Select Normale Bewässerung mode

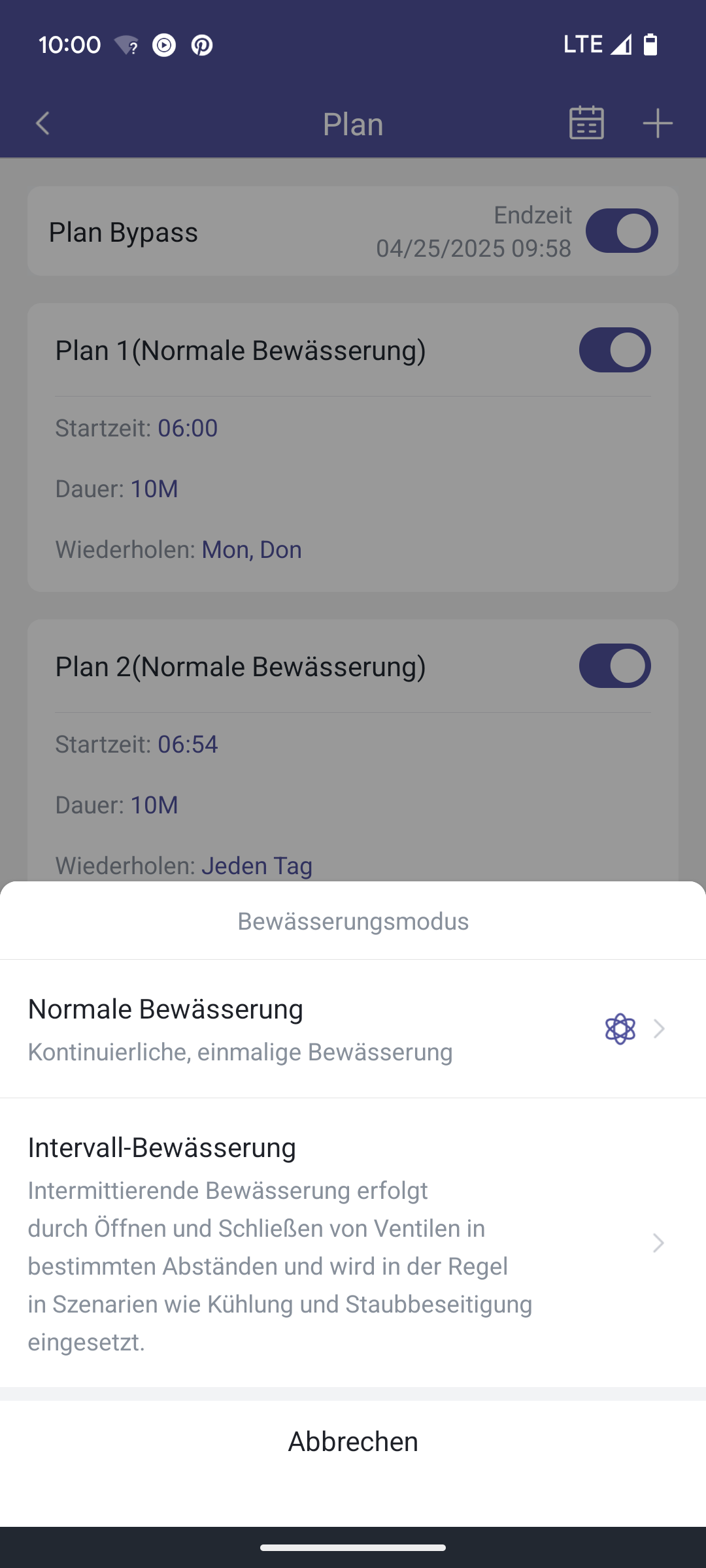[x=353, y=1029]
